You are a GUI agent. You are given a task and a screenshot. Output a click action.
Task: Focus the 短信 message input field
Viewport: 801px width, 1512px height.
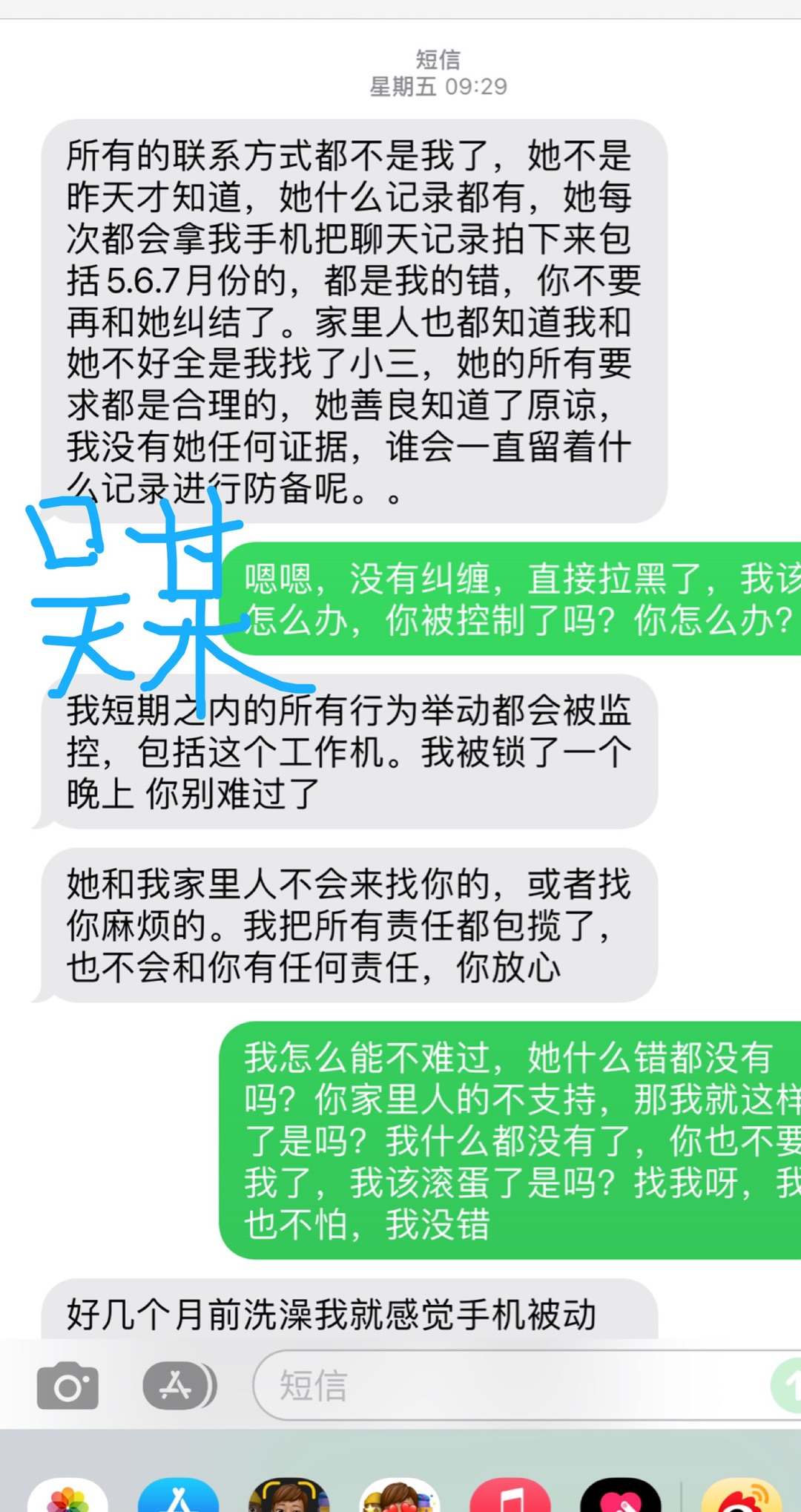[504, 1386]
